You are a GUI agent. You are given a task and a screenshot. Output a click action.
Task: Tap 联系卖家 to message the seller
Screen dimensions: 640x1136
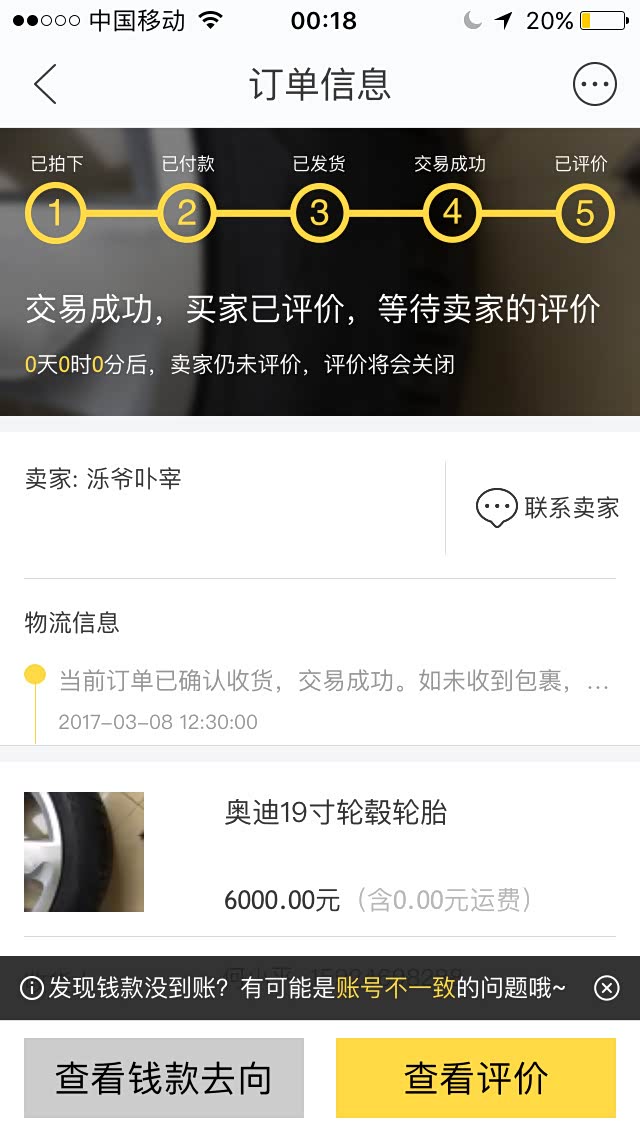pos(548,508)
